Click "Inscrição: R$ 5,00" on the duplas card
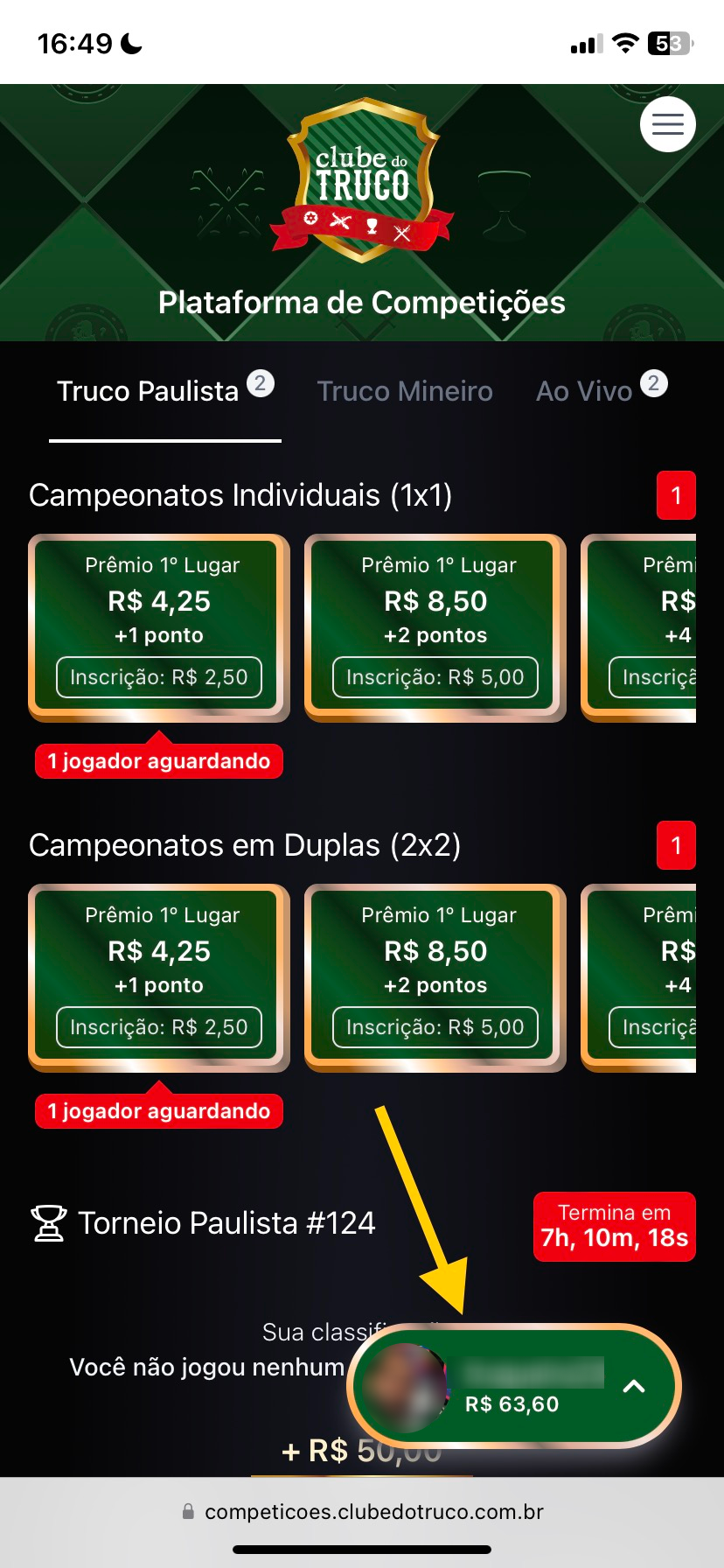Viewport: 724px width, 1568px height. pyautogui.click(x=434, y=1027)
